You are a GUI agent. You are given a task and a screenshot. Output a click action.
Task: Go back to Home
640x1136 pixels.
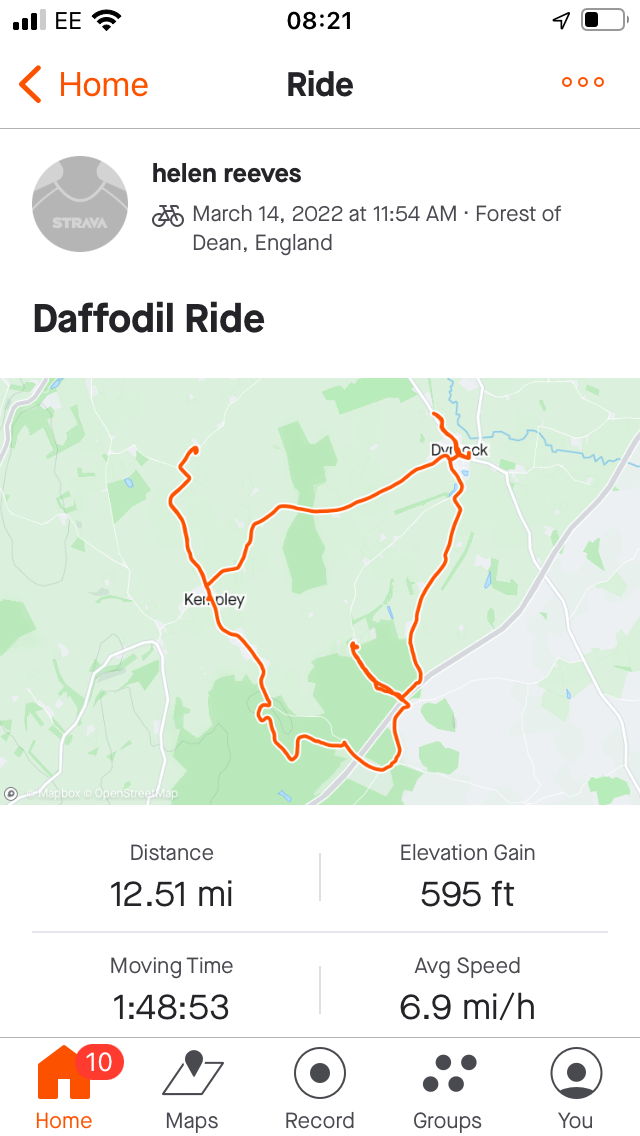coord(83,85)
